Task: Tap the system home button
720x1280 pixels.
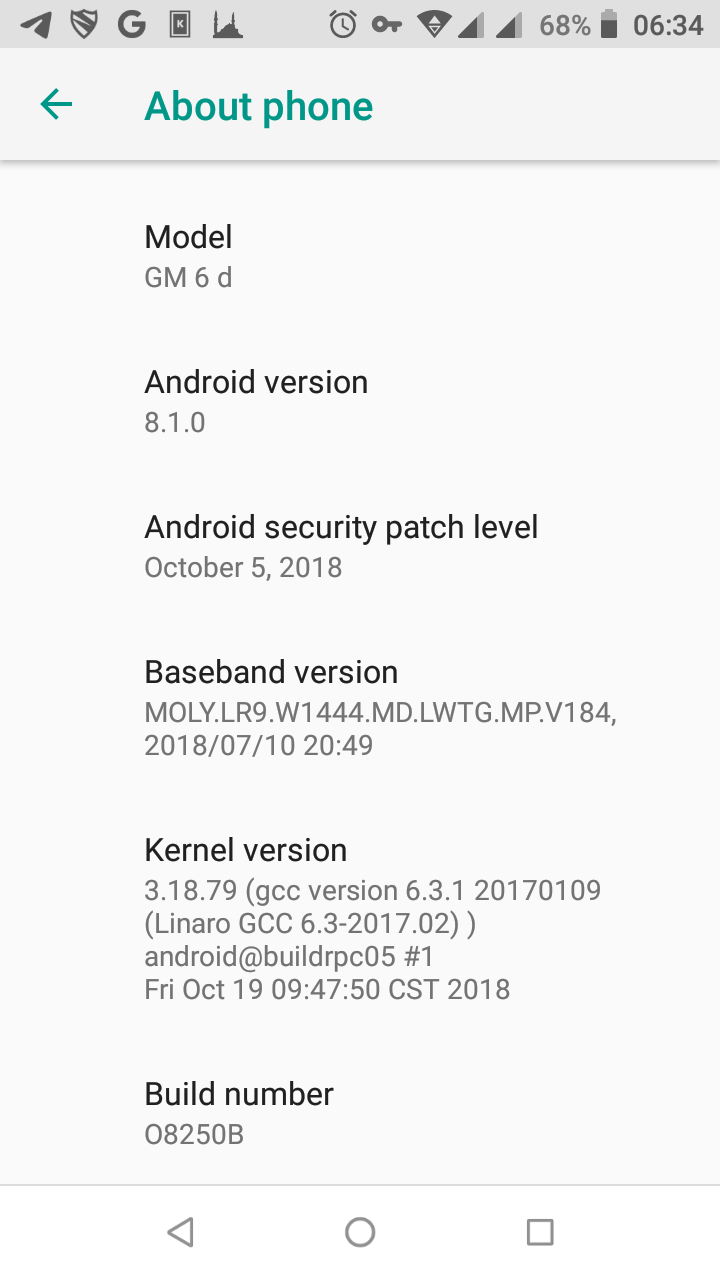Action: point(360,1232)
